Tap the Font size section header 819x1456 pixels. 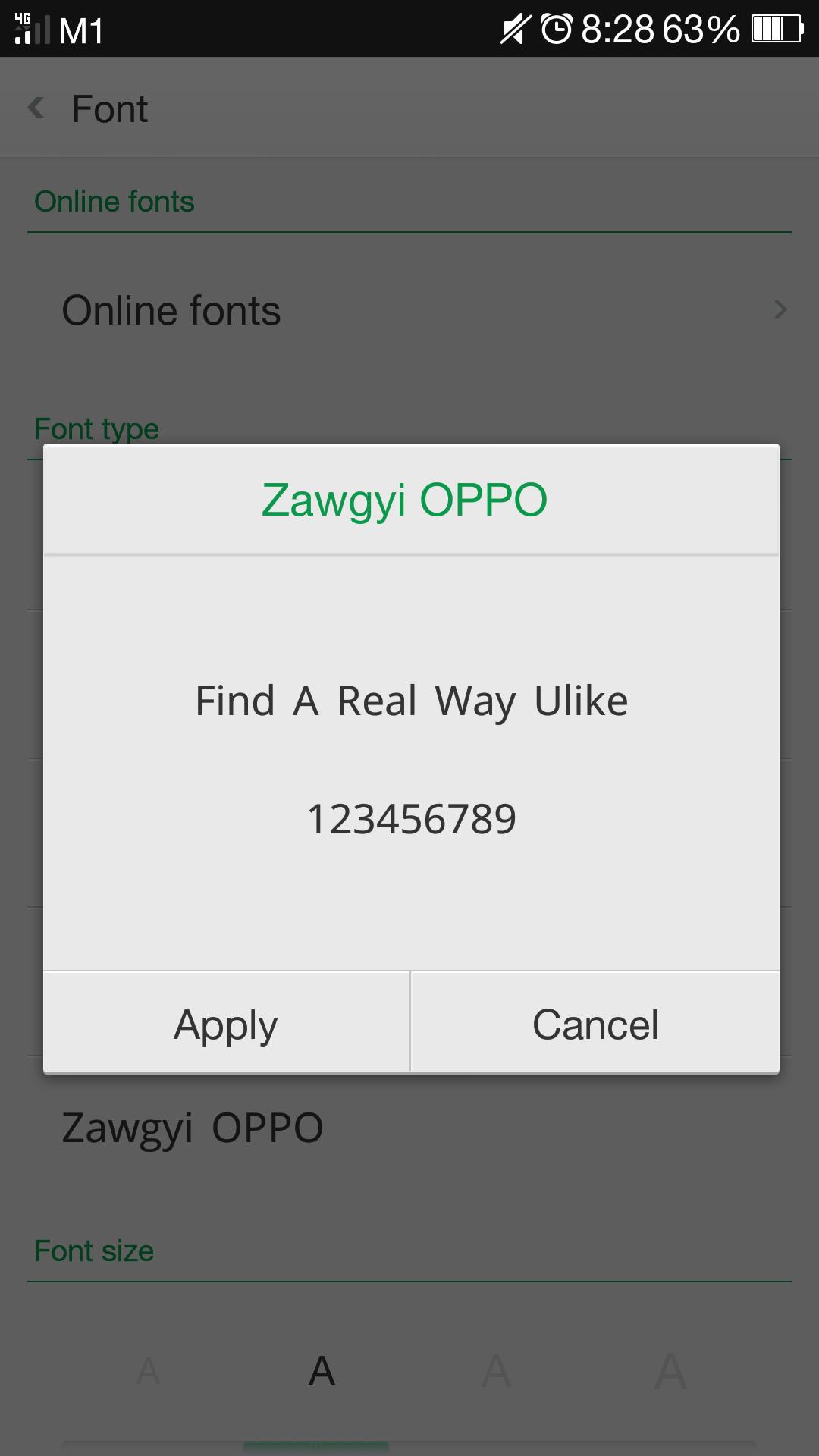click(95, 1251)
